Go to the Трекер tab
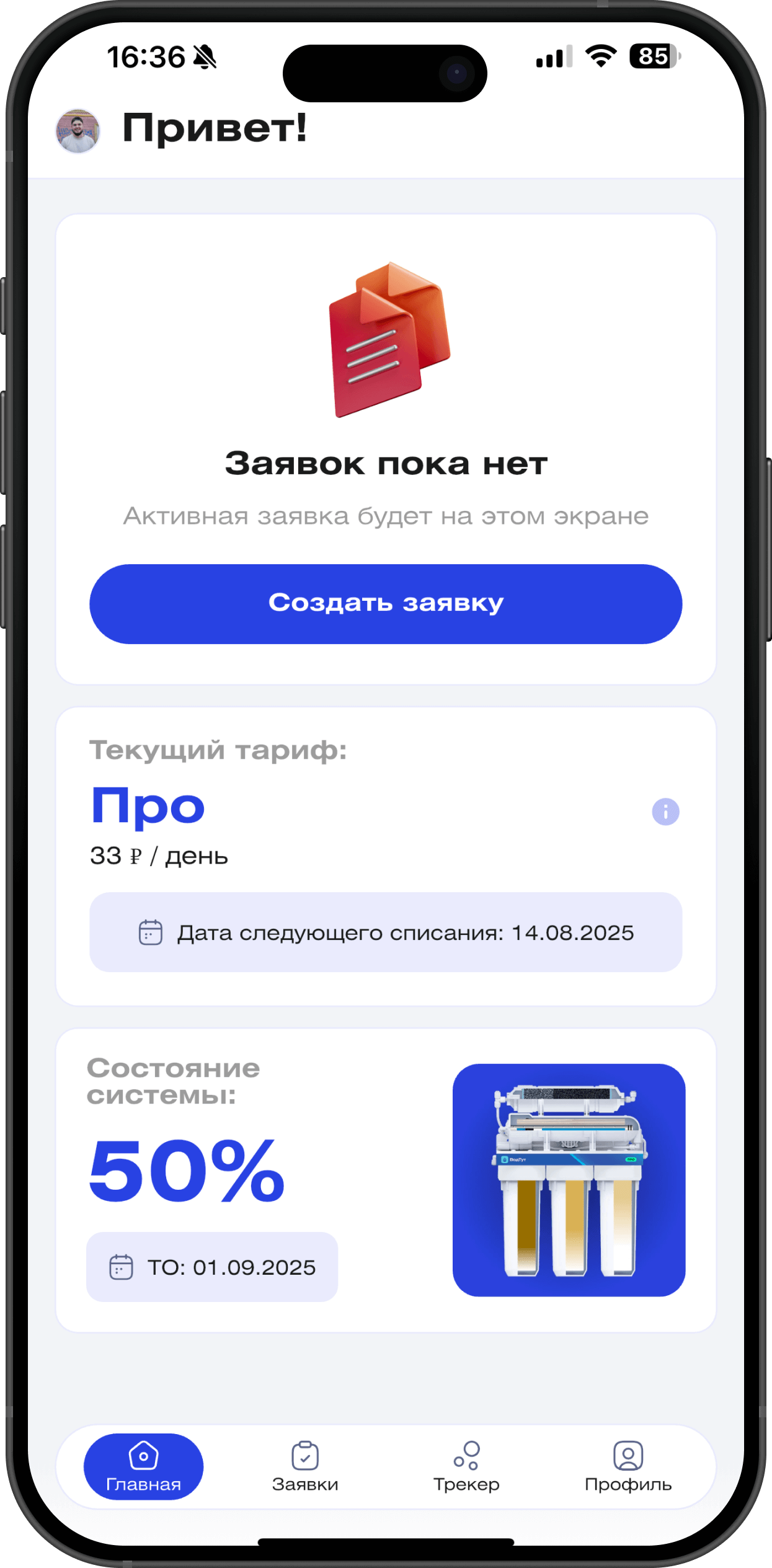Screen dimensions: 772x1568 [x=466, y=1467]
